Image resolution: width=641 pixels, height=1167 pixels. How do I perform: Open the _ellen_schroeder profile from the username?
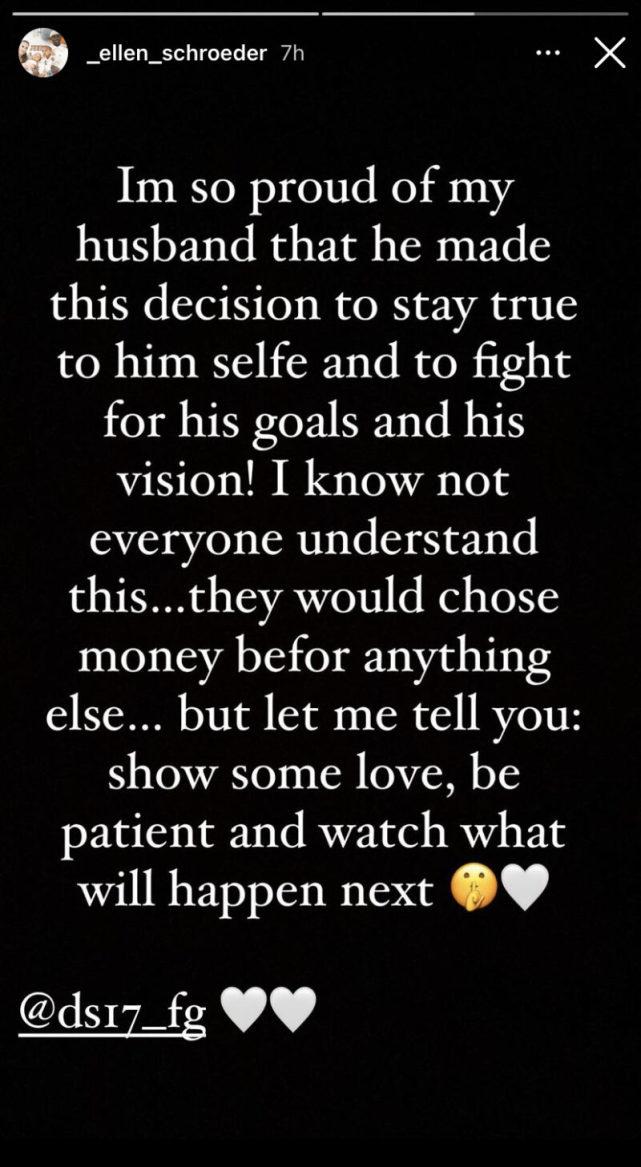click(x=176, y=53)
